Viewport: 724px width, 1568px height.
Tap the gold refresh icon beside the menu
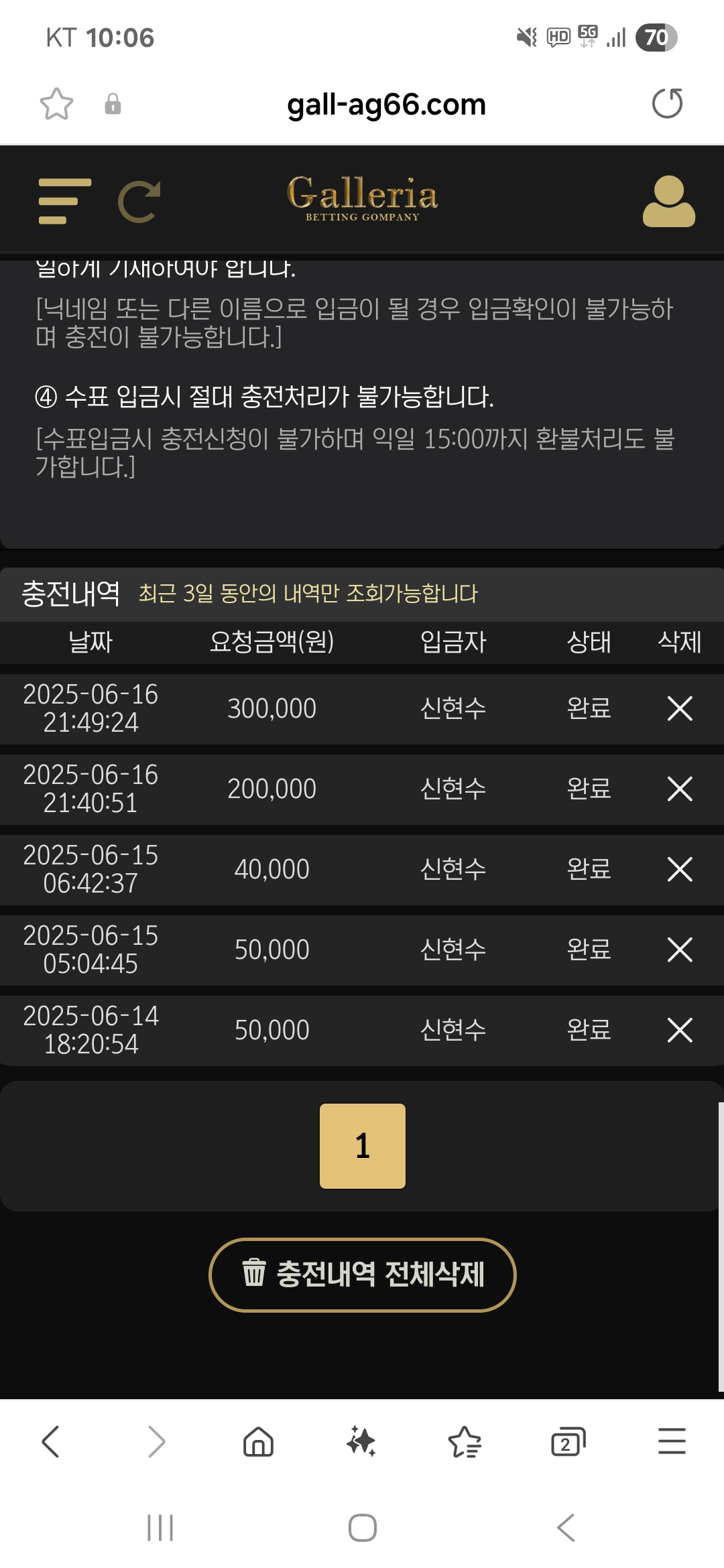point(139,201)
